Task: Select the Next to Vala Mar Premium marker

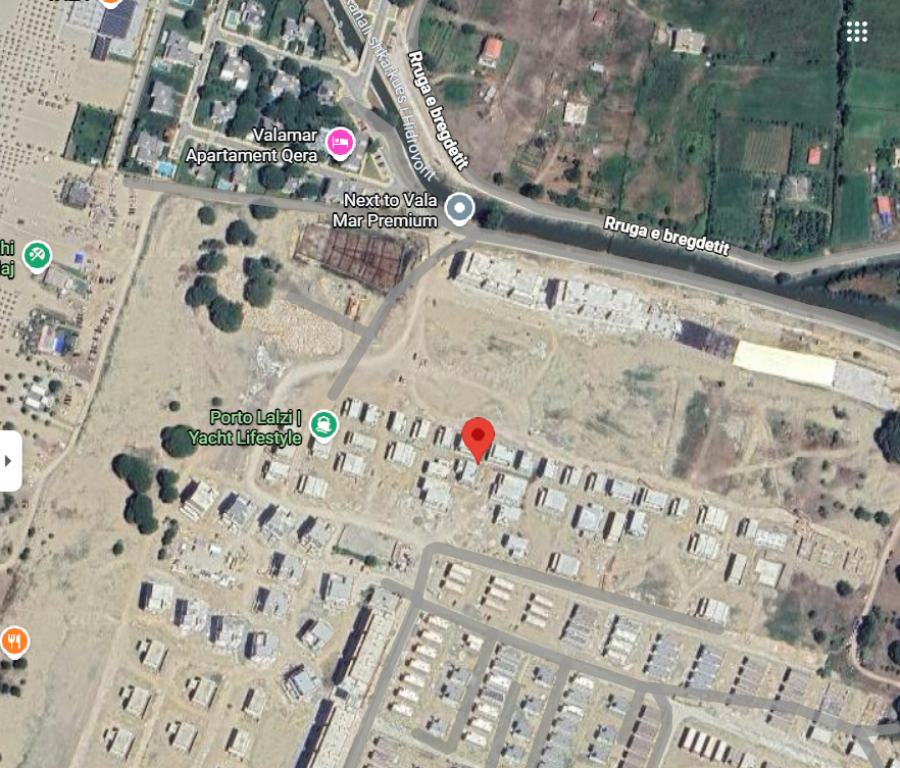Action: click(x=459, y=208)
